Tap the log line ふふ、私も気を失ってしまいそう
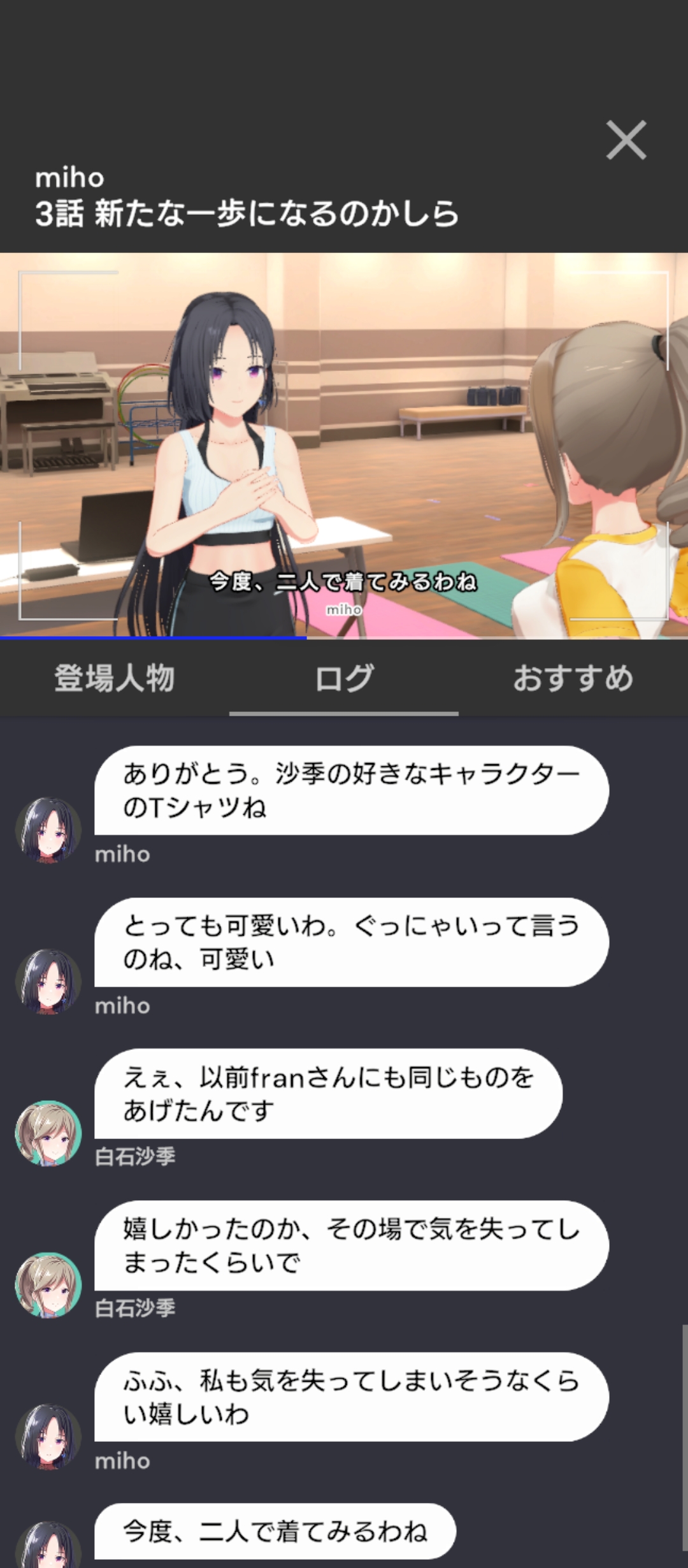The height and width of the screenshot is (1568, 688). coord(351,1397)
